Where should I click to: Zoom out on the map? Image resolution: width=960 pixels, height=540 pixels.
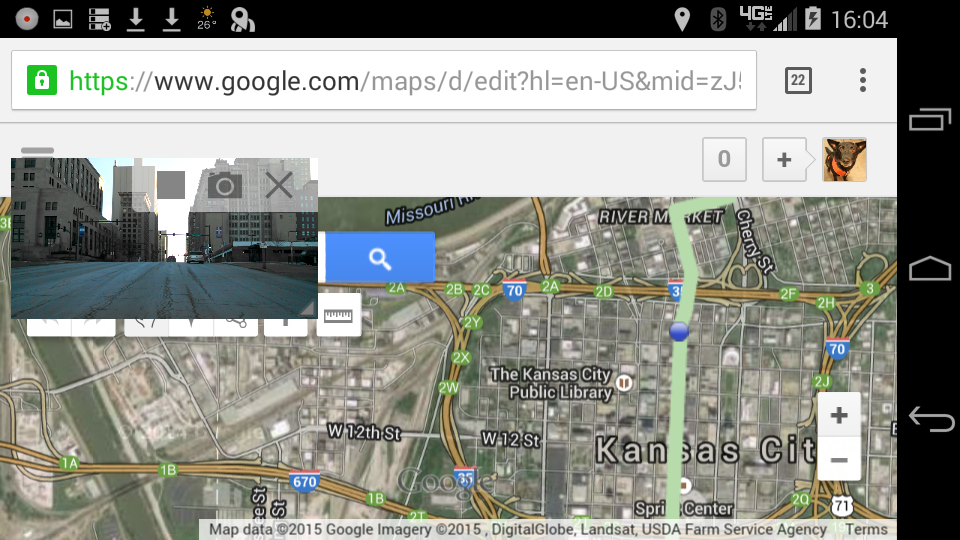click(839, 460)
